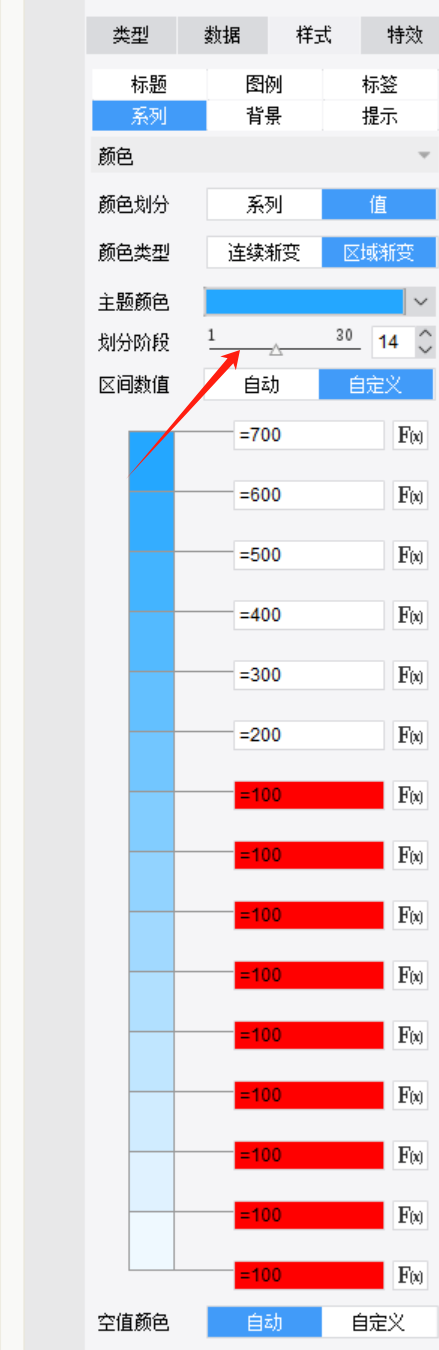Open the 标签 sub-tab
The image size is (439, 1350).
(380, 85)
